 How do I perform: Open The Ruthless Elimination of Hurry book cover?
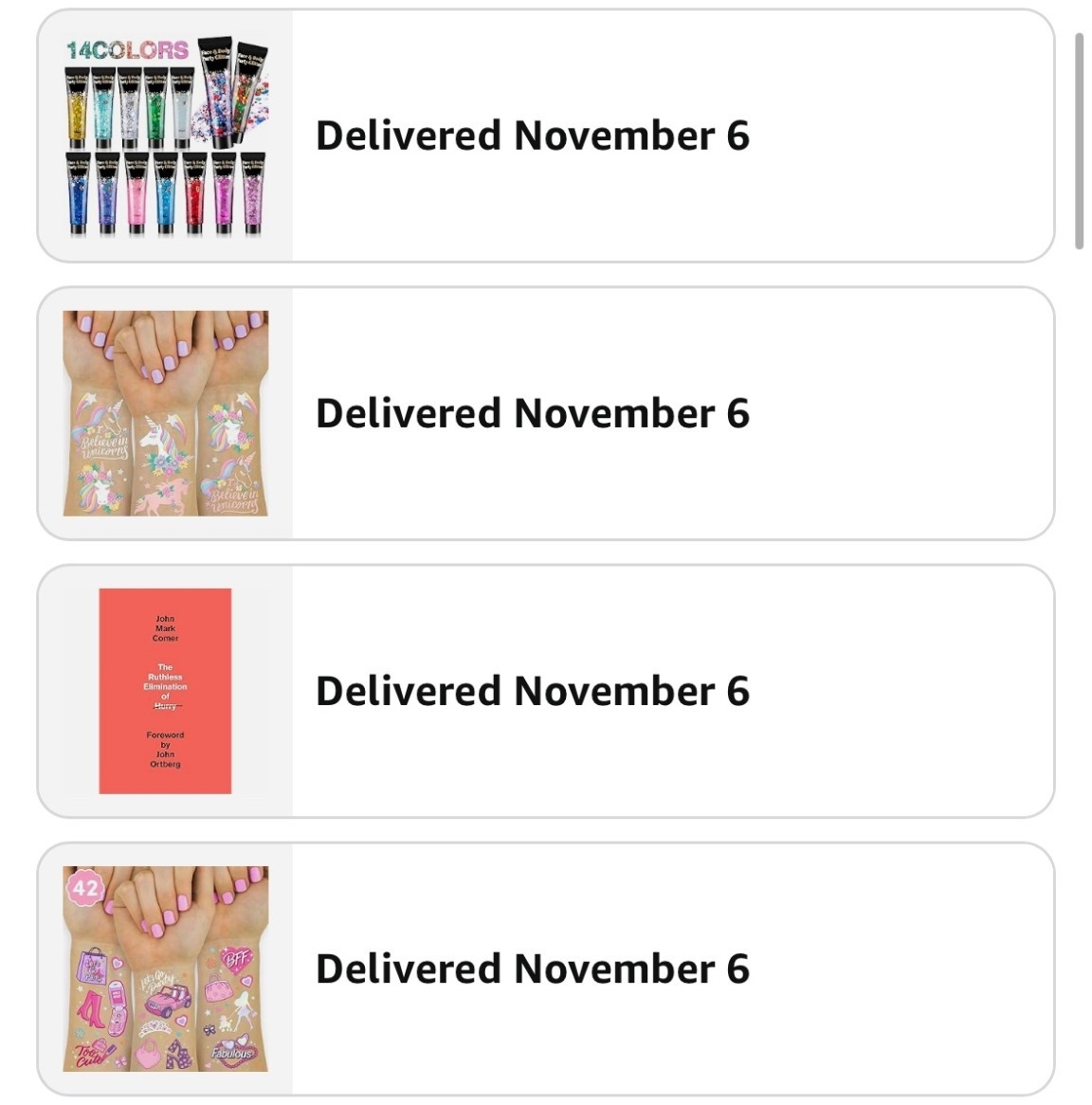[x=164, y=689]
